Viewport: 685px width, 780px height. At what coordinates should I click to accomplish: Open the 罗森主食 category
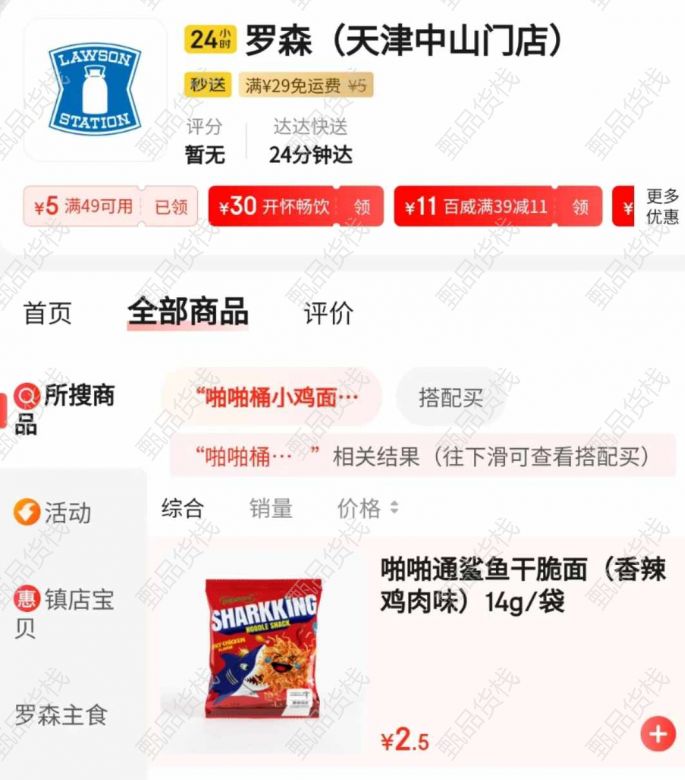(x=60, y=715)
